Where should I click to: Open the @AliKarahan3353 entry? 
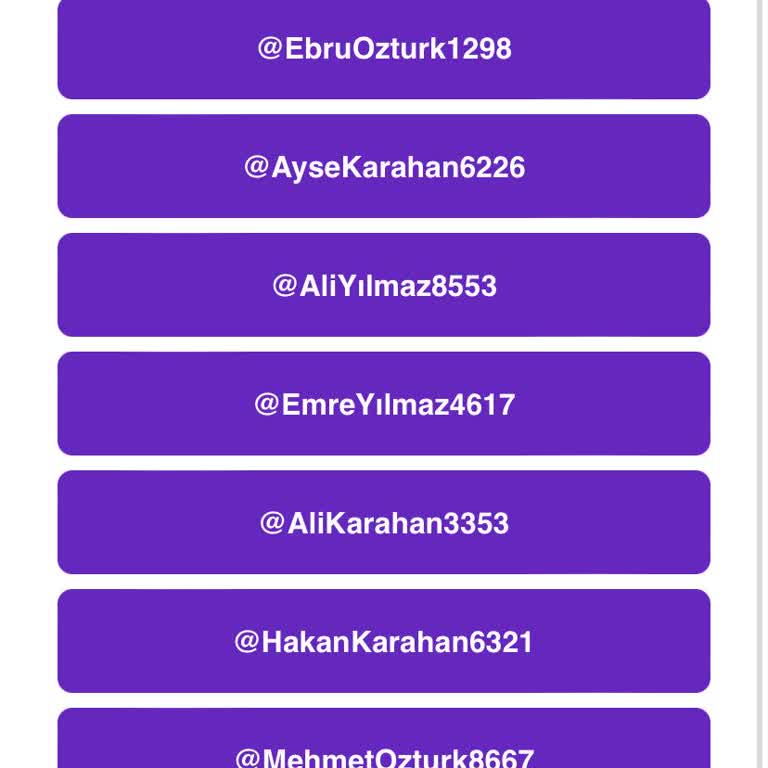[x=384, y=522]
